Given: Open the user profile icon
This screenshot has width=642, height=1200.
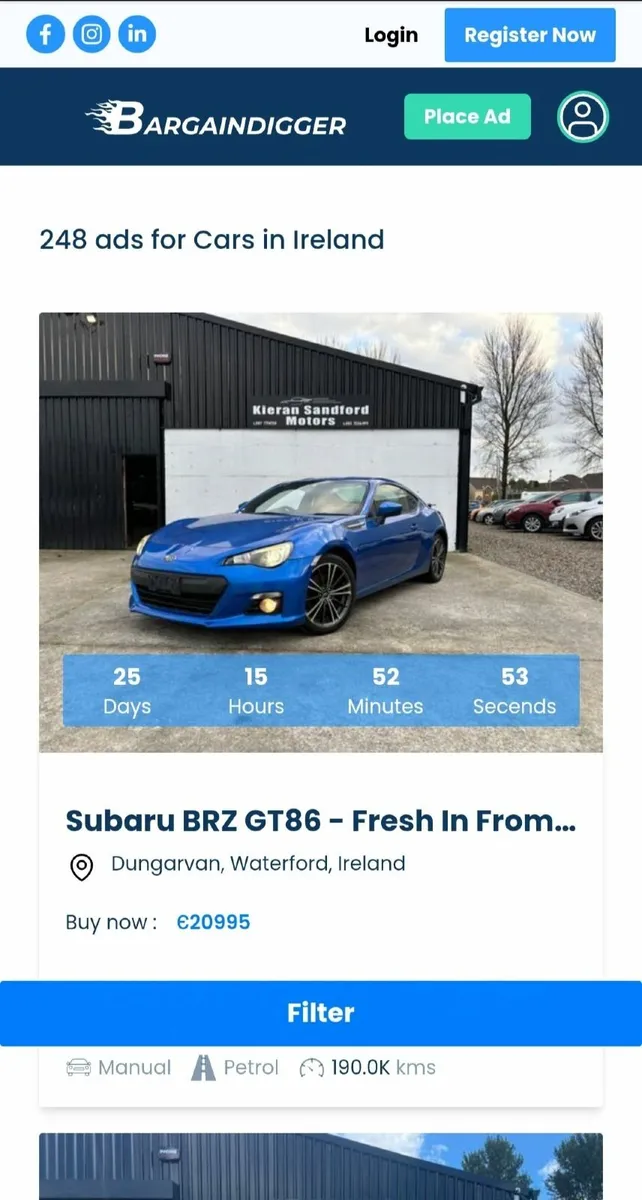Looking at the screenshot, I should (582, 117).
